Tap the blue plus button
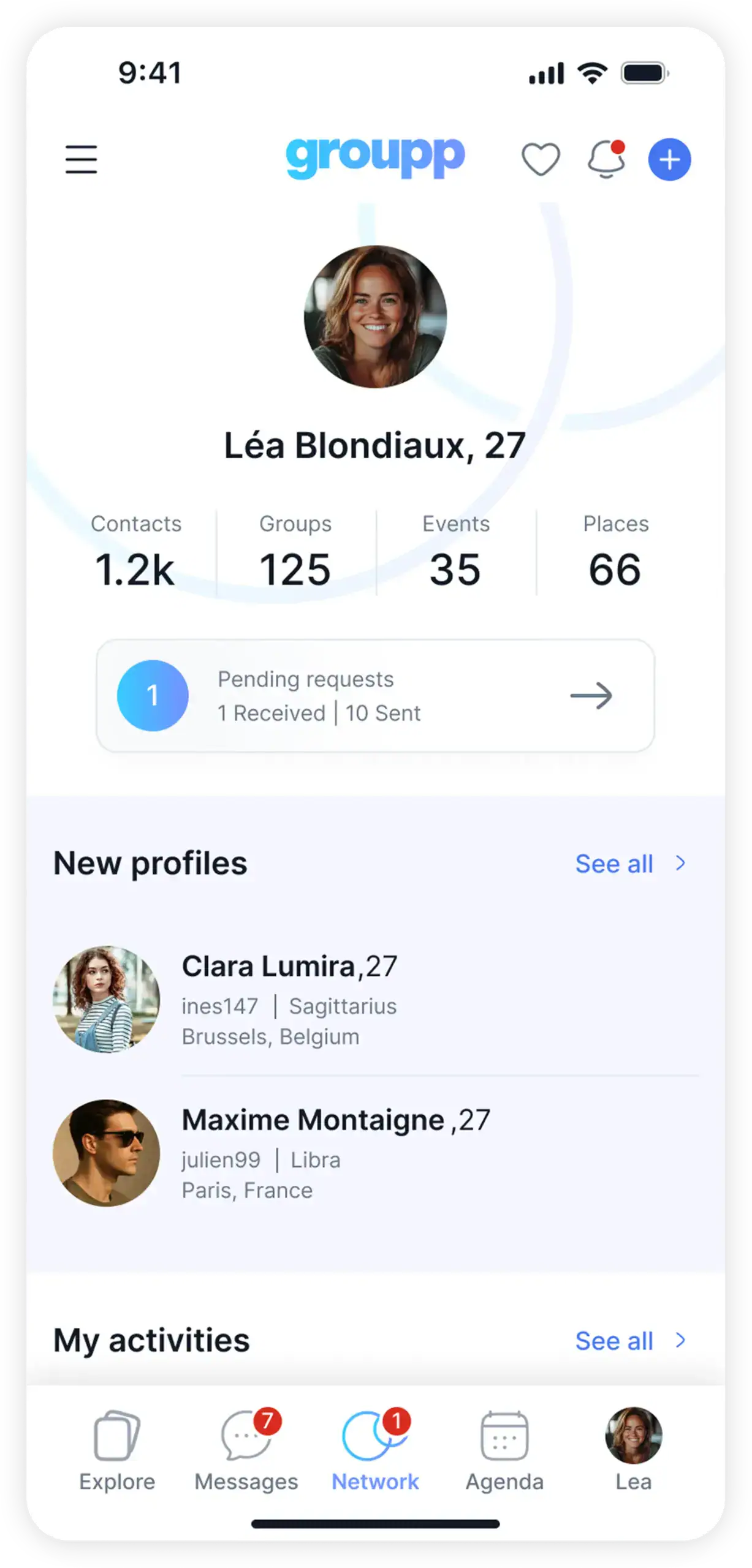The image size is (752, 1568). [x=669, y=159]
